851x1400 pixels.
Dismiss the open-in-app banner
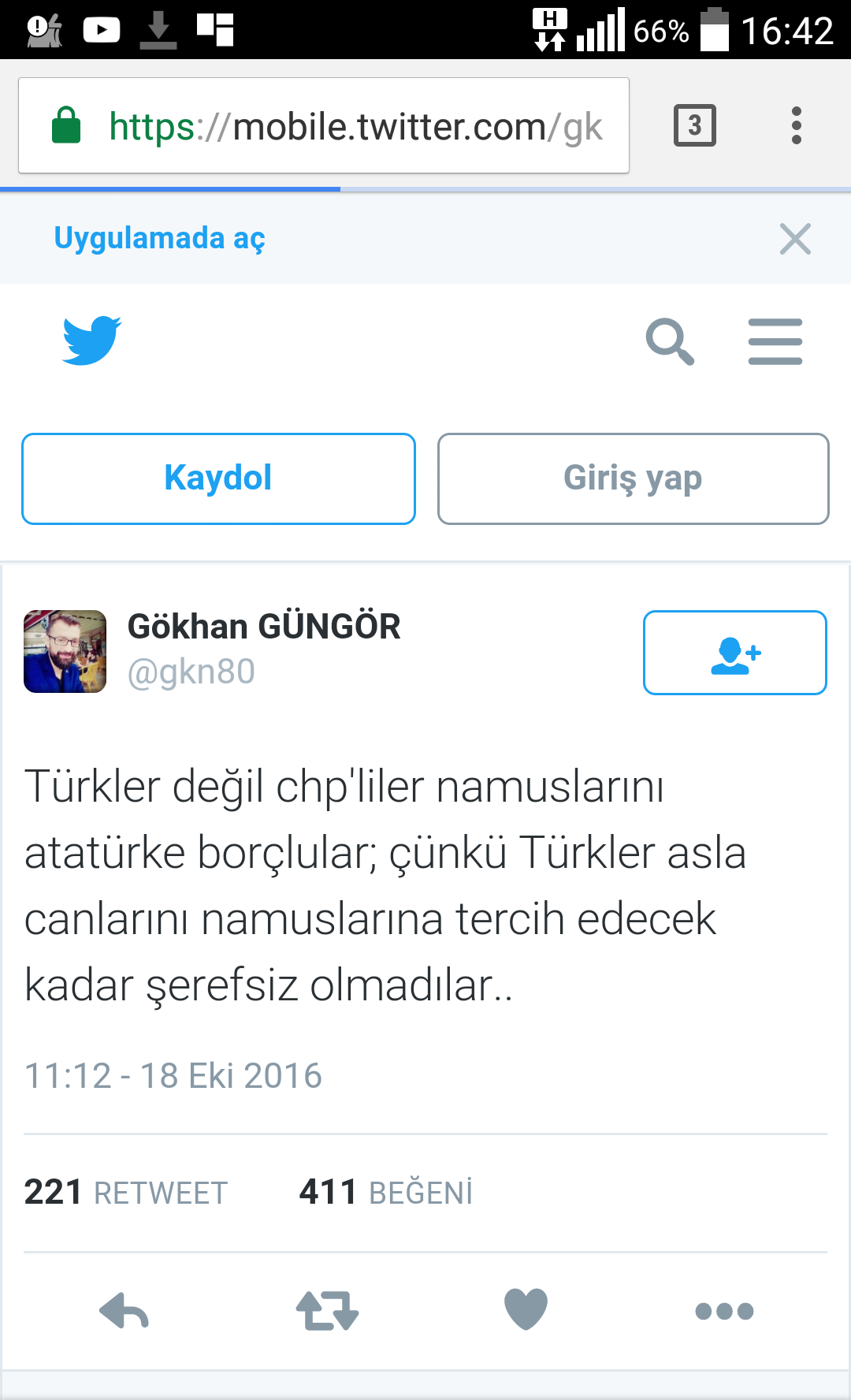pyautogui.click(x=795, y=239)
